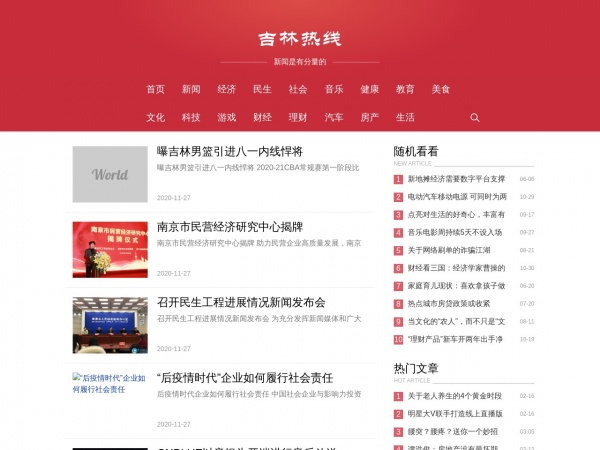Open the 音乐 section
Viewport: 600px width, 450px height.
334,89
